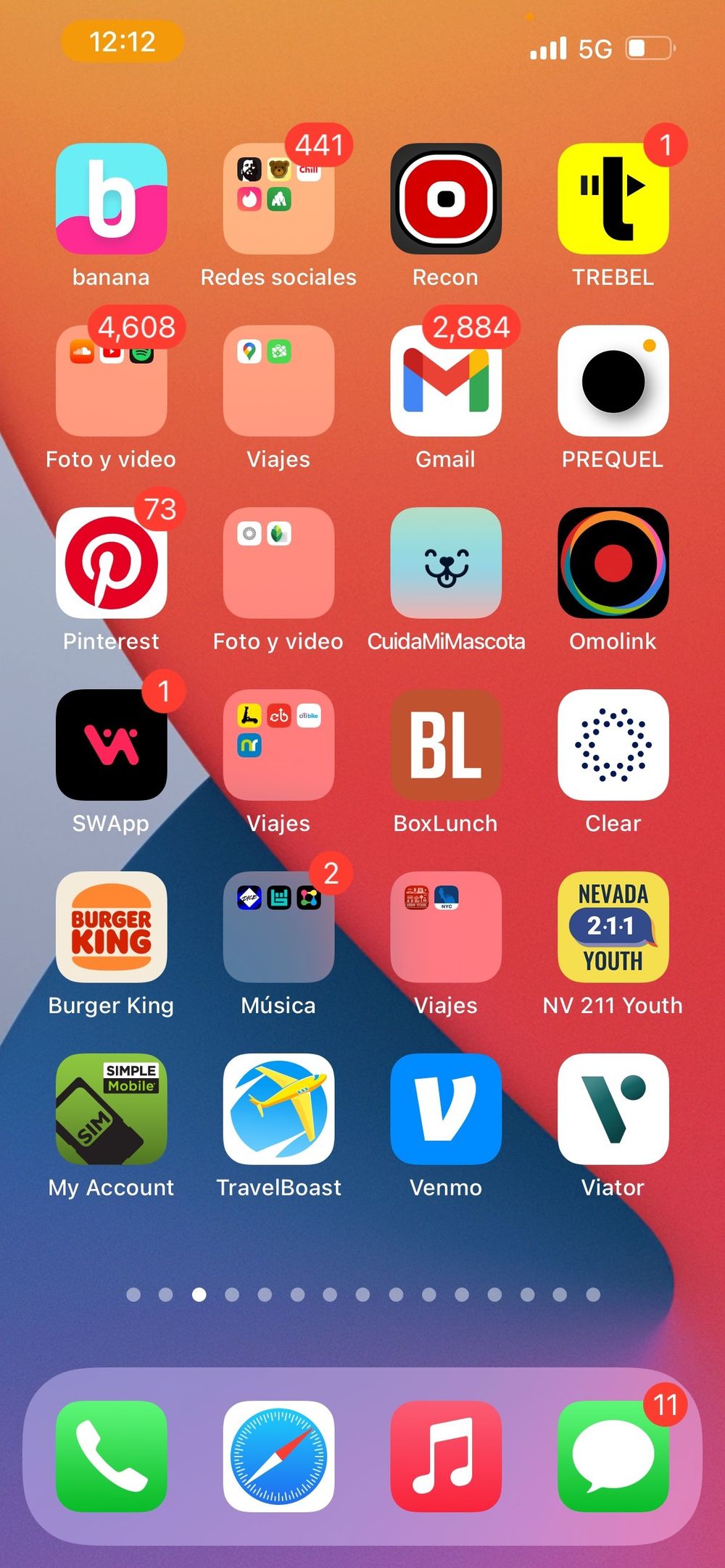Open NV 211 Youth app
725x1568 pixels.
tap(613, 927)
